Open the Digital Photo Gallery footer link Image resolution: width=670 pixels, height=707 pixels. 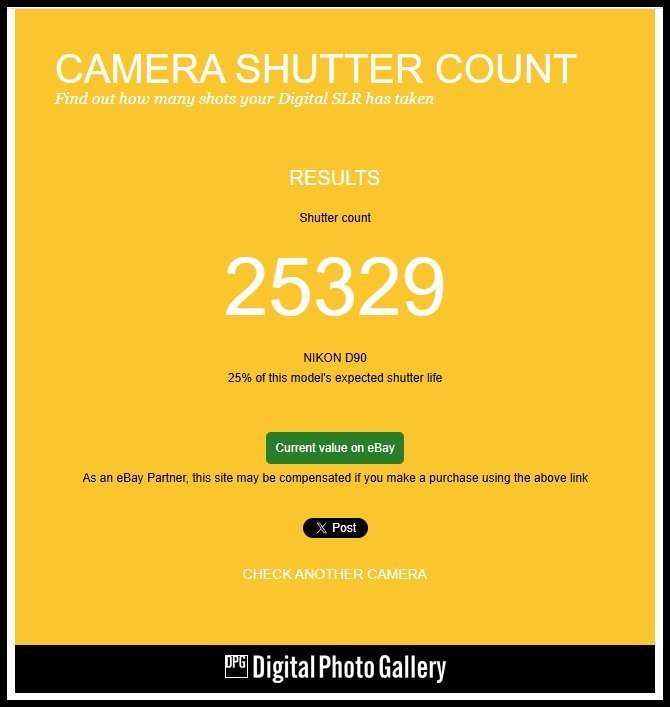click(335, 668)
